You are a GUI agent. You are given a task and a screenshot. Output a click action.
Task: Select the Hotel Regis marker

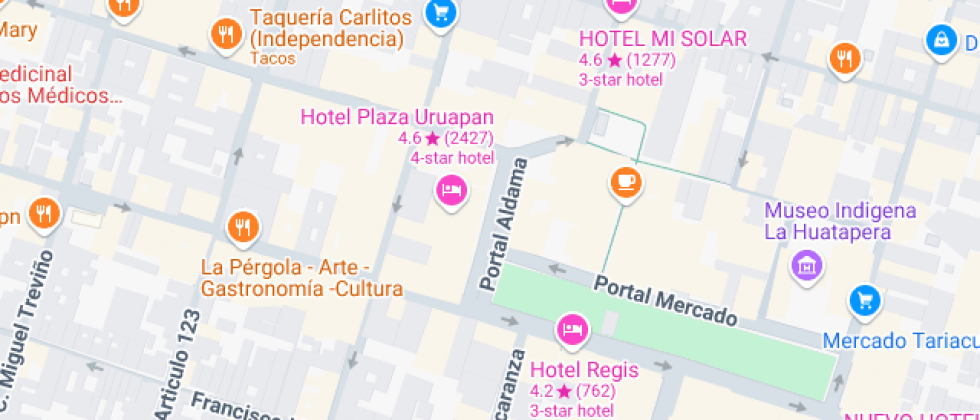[x=573, y=328]
